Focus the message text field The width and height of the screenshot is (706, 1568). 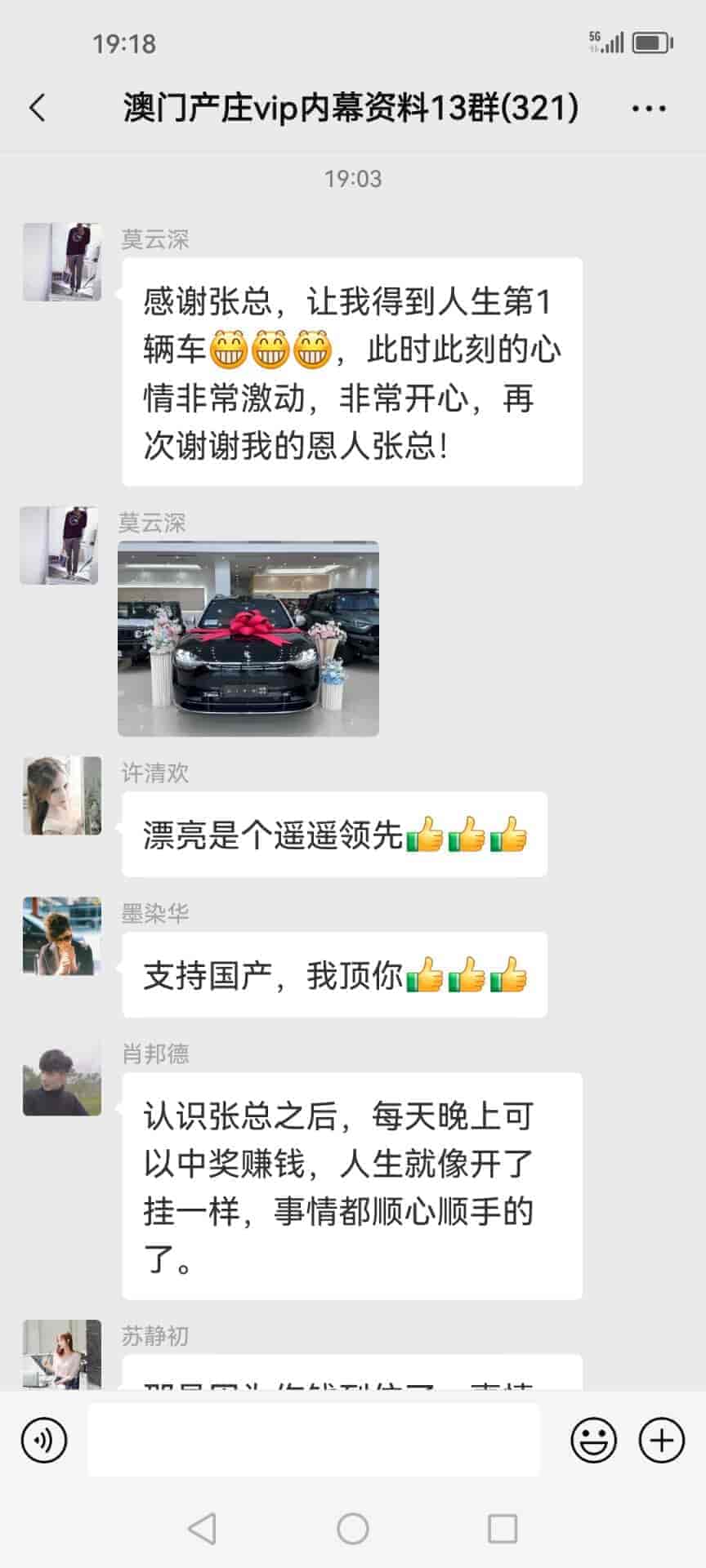(x=314, y=1440)
